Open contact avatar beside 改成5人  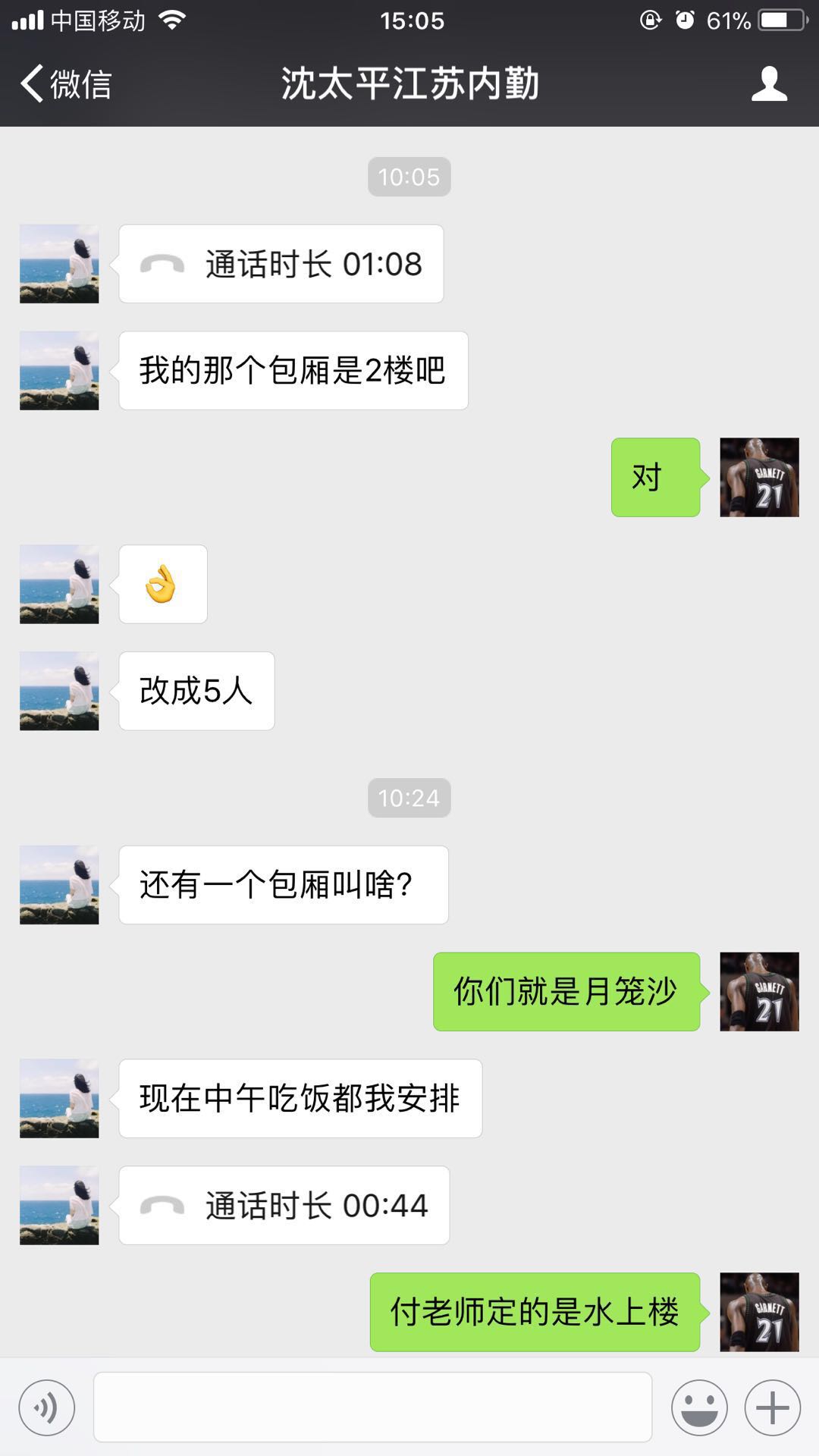point(59,691)
